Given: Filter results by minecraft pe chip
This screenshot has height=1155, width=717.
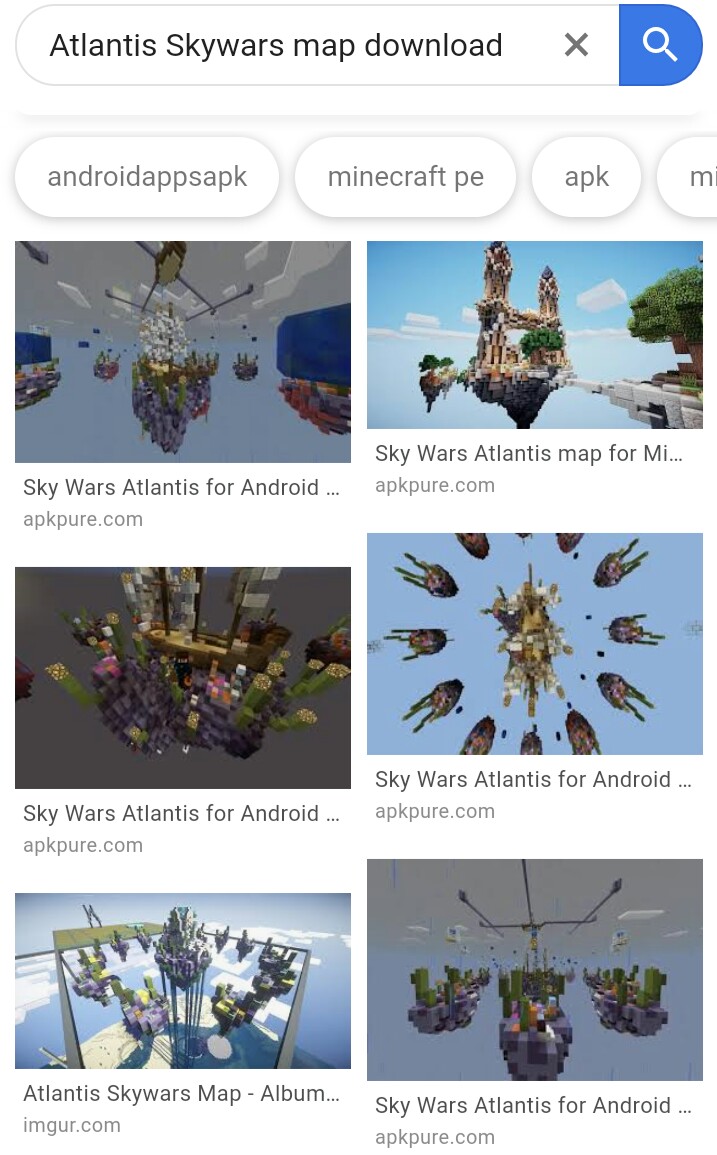Looking at the screenshot, I should click(x=405, y=177).
